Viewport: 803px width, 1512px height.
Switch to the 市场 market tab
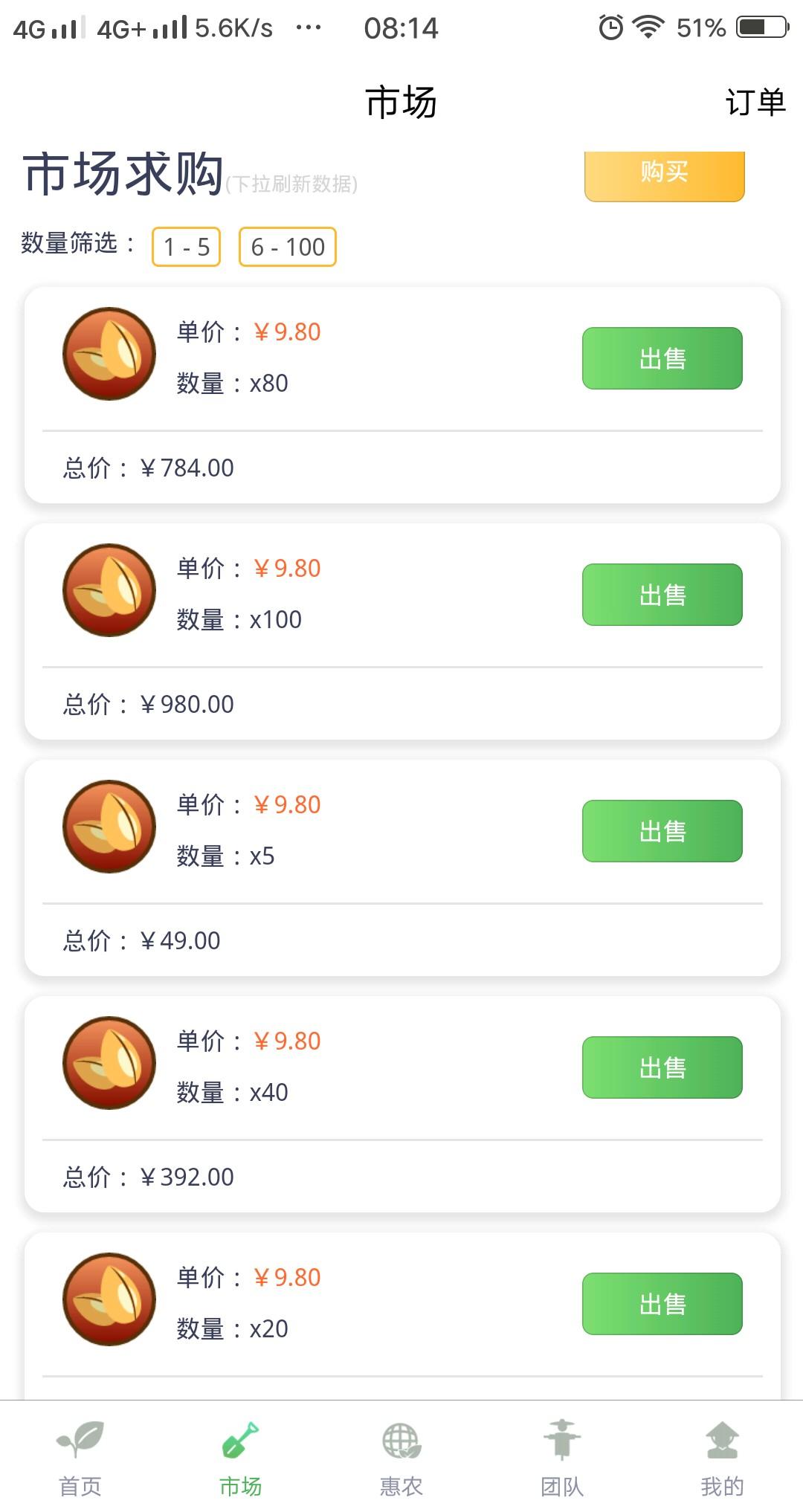pos(240,1458)
